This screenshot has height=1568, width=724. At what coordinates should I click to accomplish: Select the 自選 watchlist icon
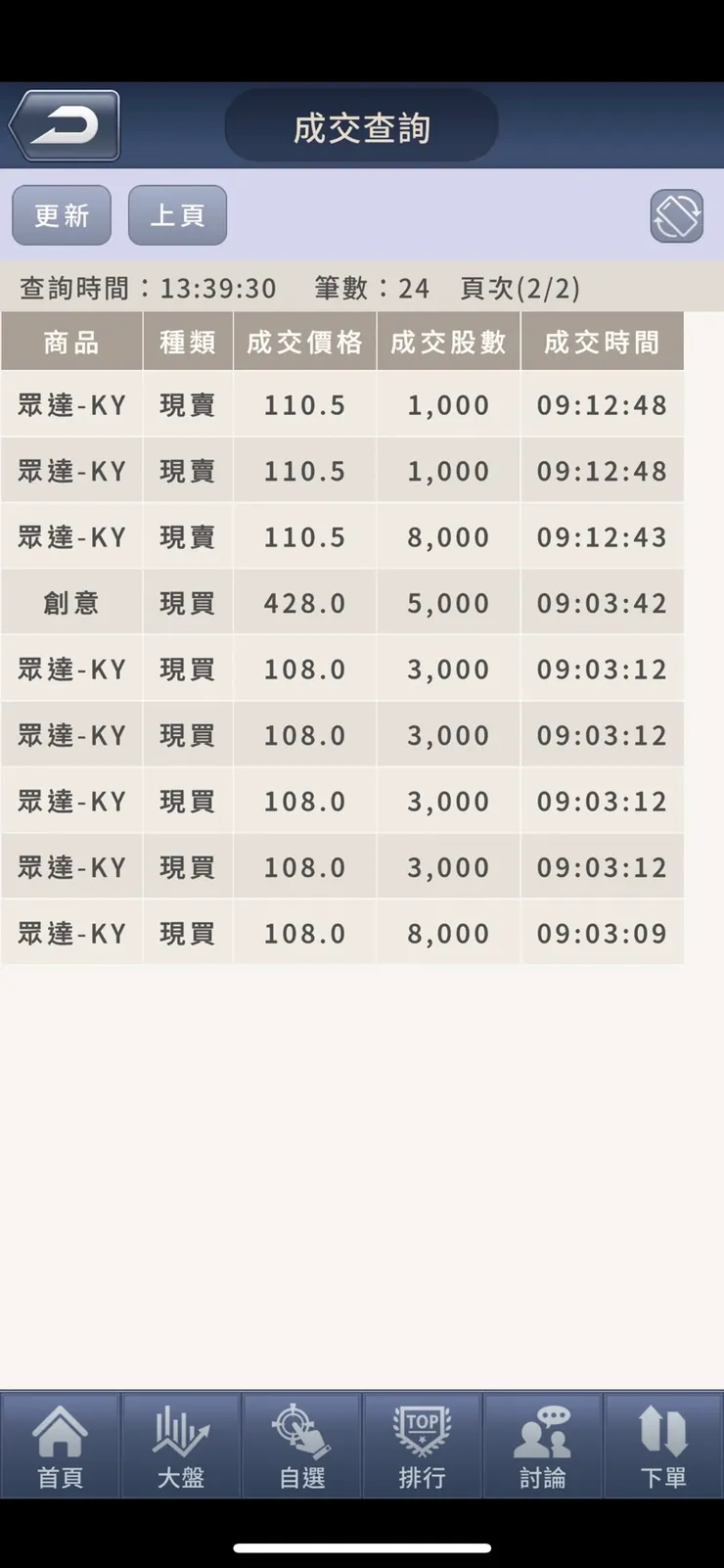click(301, 1446)
